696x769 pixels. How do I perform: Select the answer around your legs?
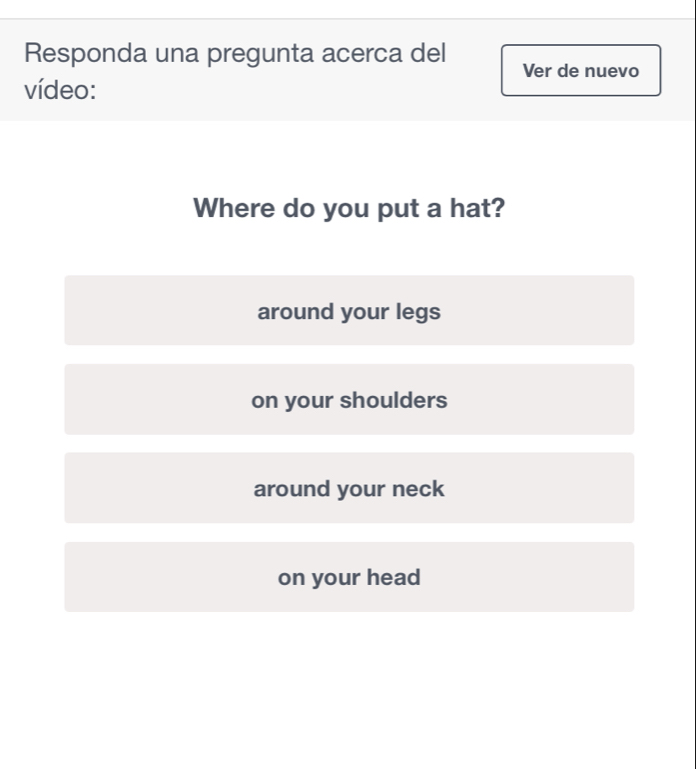pos(349,311)
